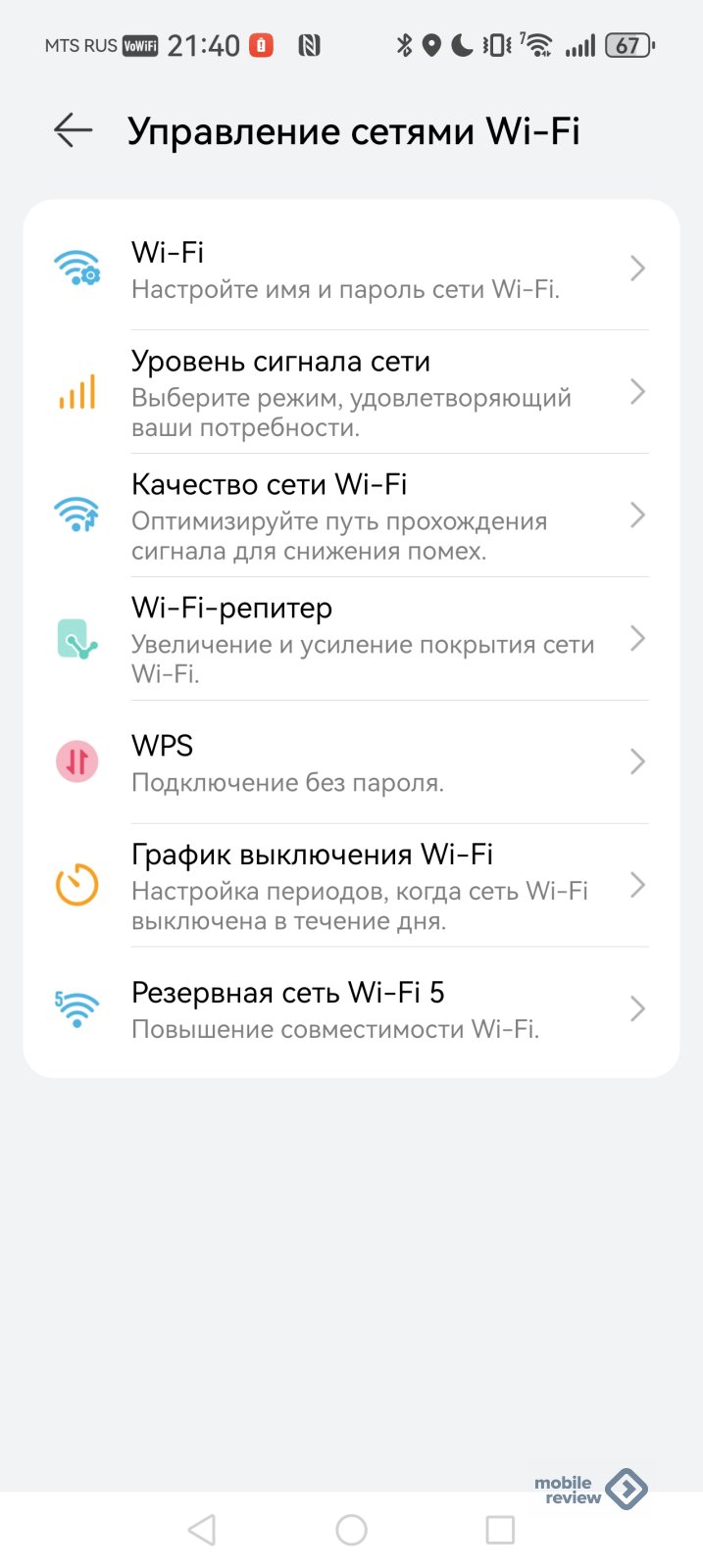The height and width of the screenshot is (1568, 703).
Task: Open Резервная сеть Wi-Fi 5
Action: point(351,1009)
